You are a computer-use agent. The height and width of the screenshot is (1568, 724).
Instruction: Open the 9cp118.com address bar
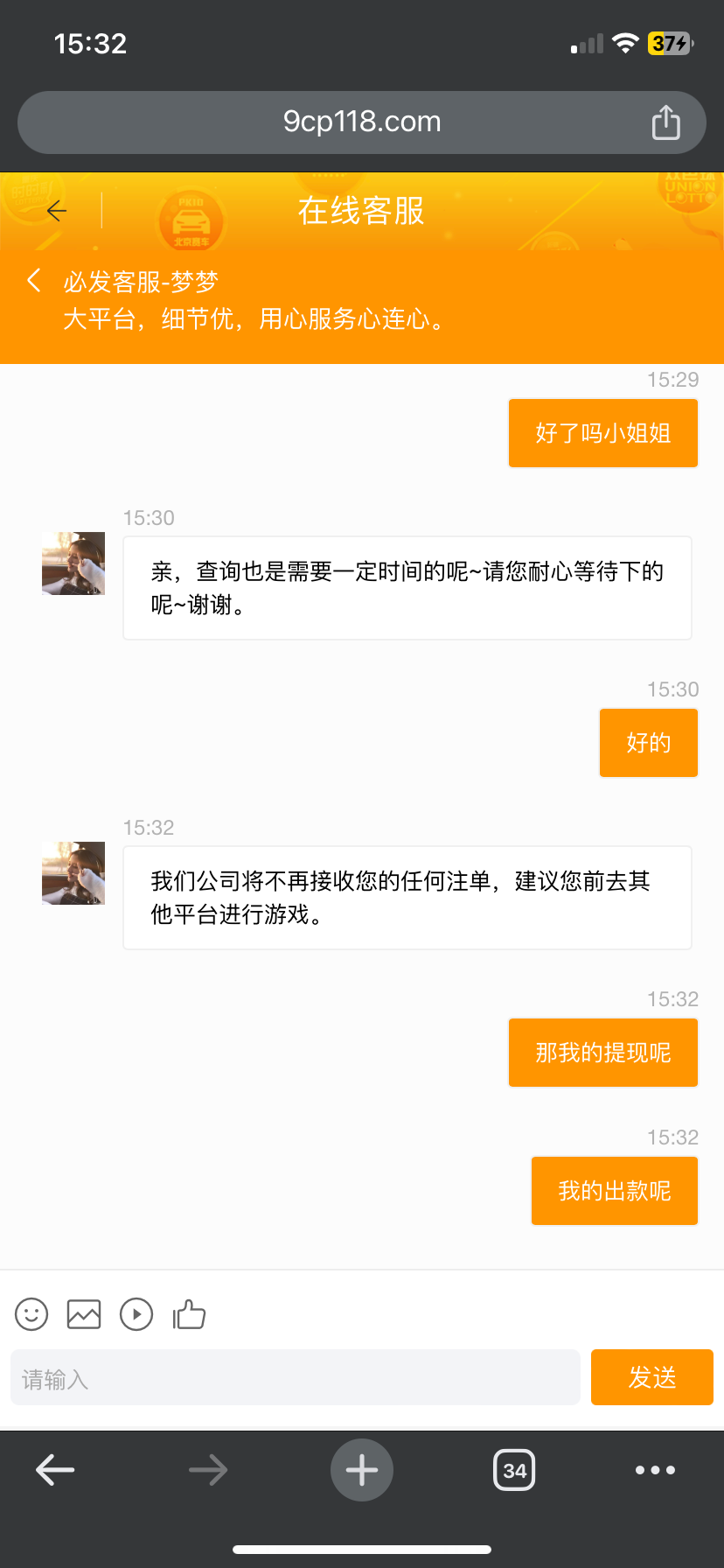[361, 122]
